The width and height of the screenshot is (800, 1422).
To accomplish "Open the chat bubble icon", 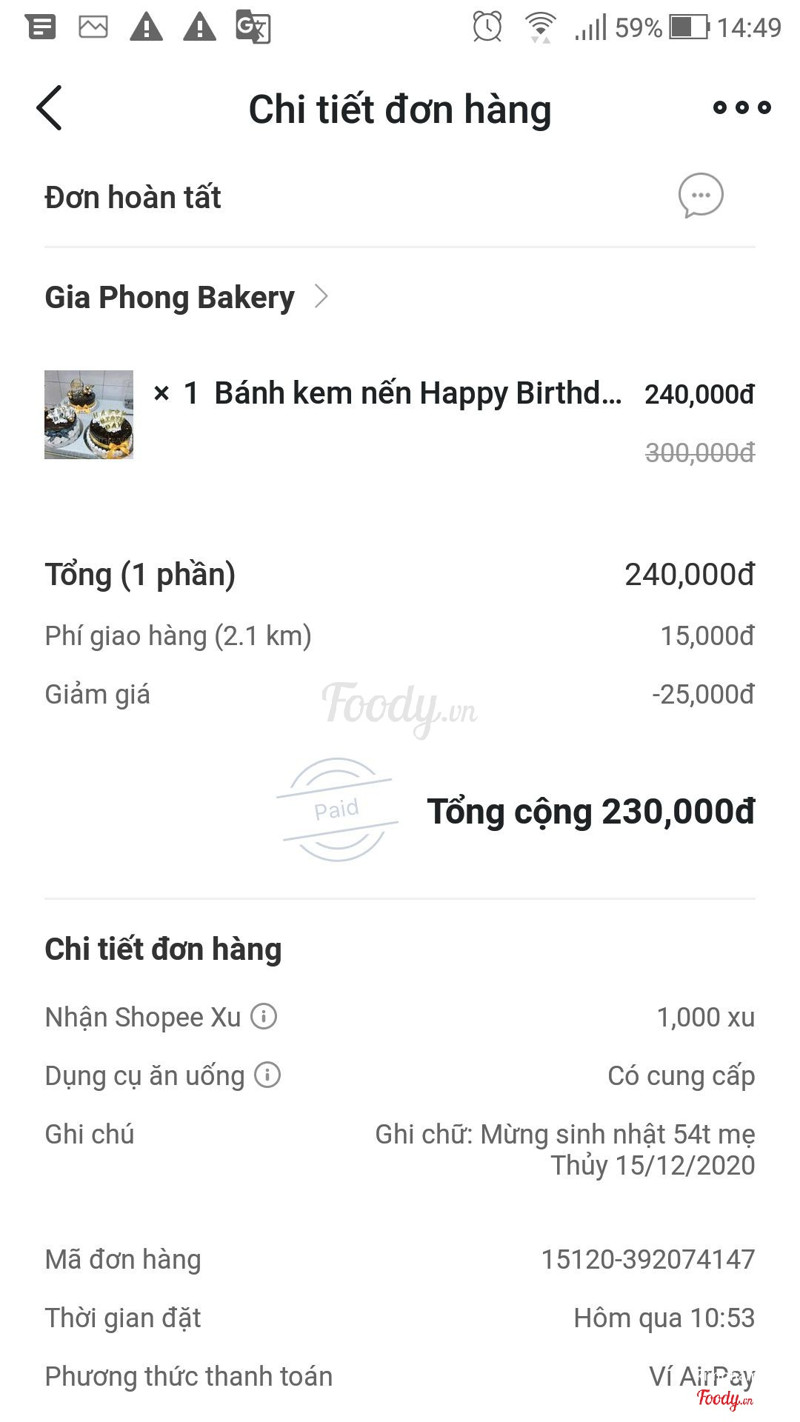I will (700, 196).
